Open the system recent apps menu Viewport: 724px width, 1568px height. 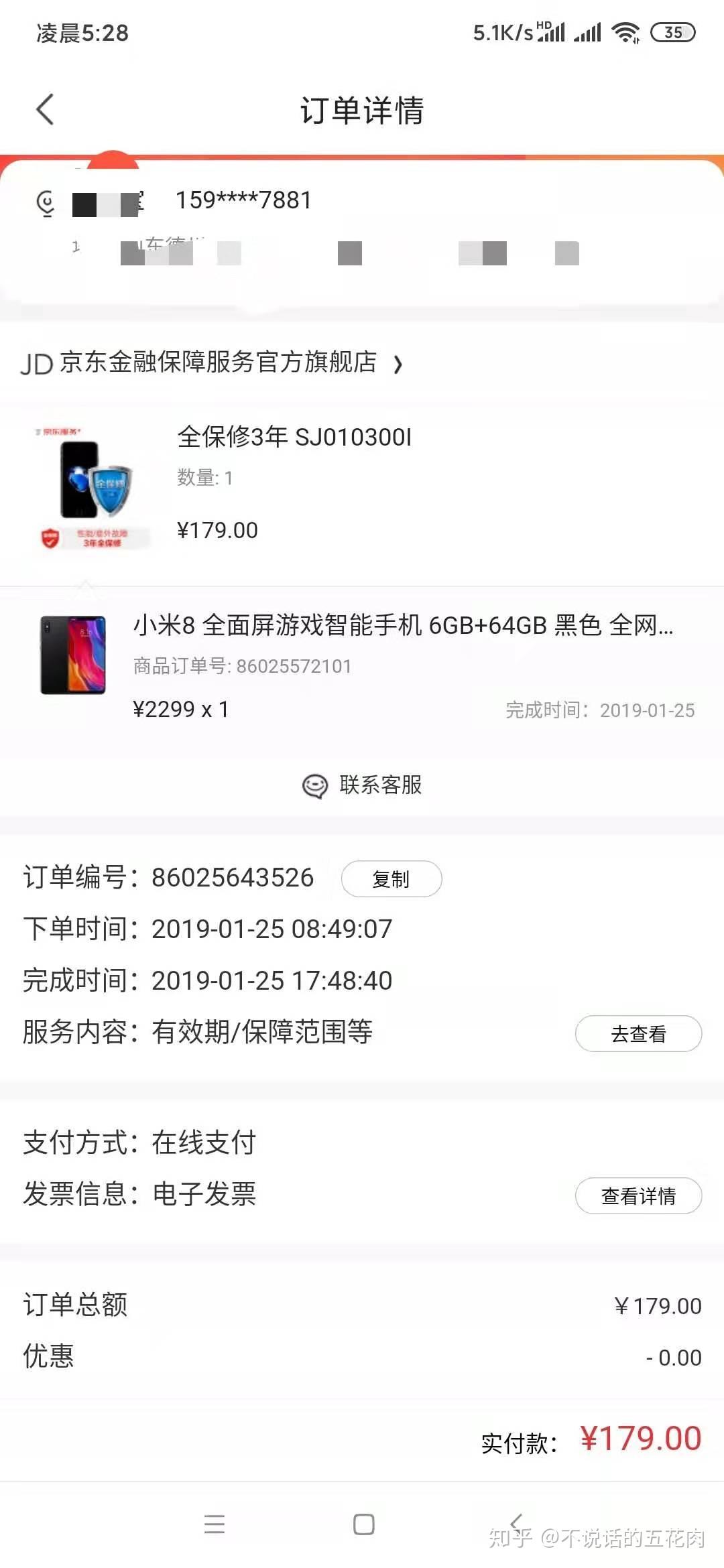(x=215, y=1524)
